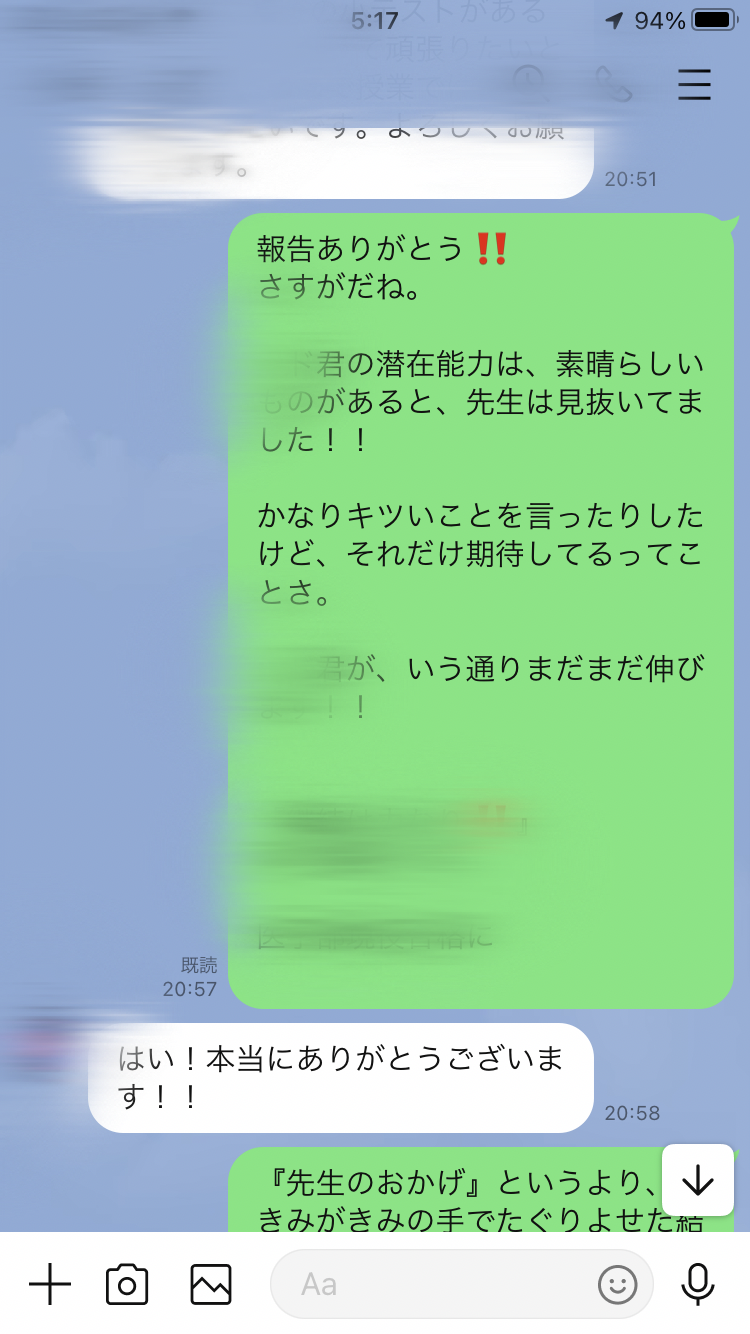Record a voice message with the microphone
Screen dimensions: 750x1334
coord(698,1284)
